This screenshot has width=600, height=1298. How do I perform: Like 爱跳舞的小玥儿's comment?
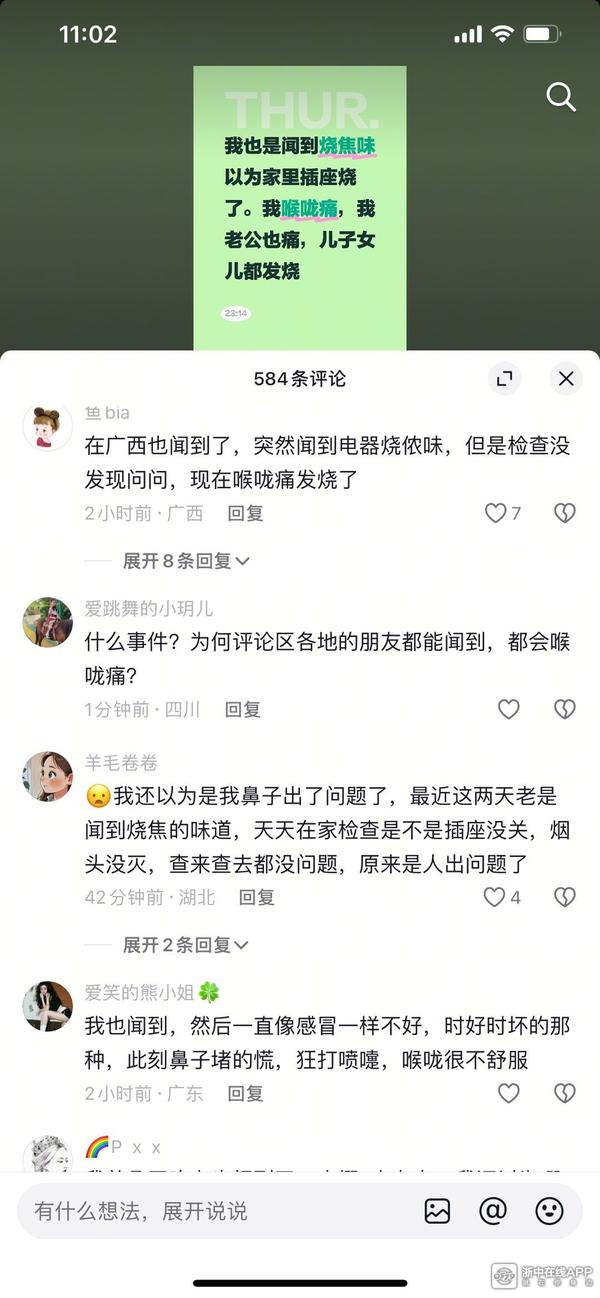[509, 709]
